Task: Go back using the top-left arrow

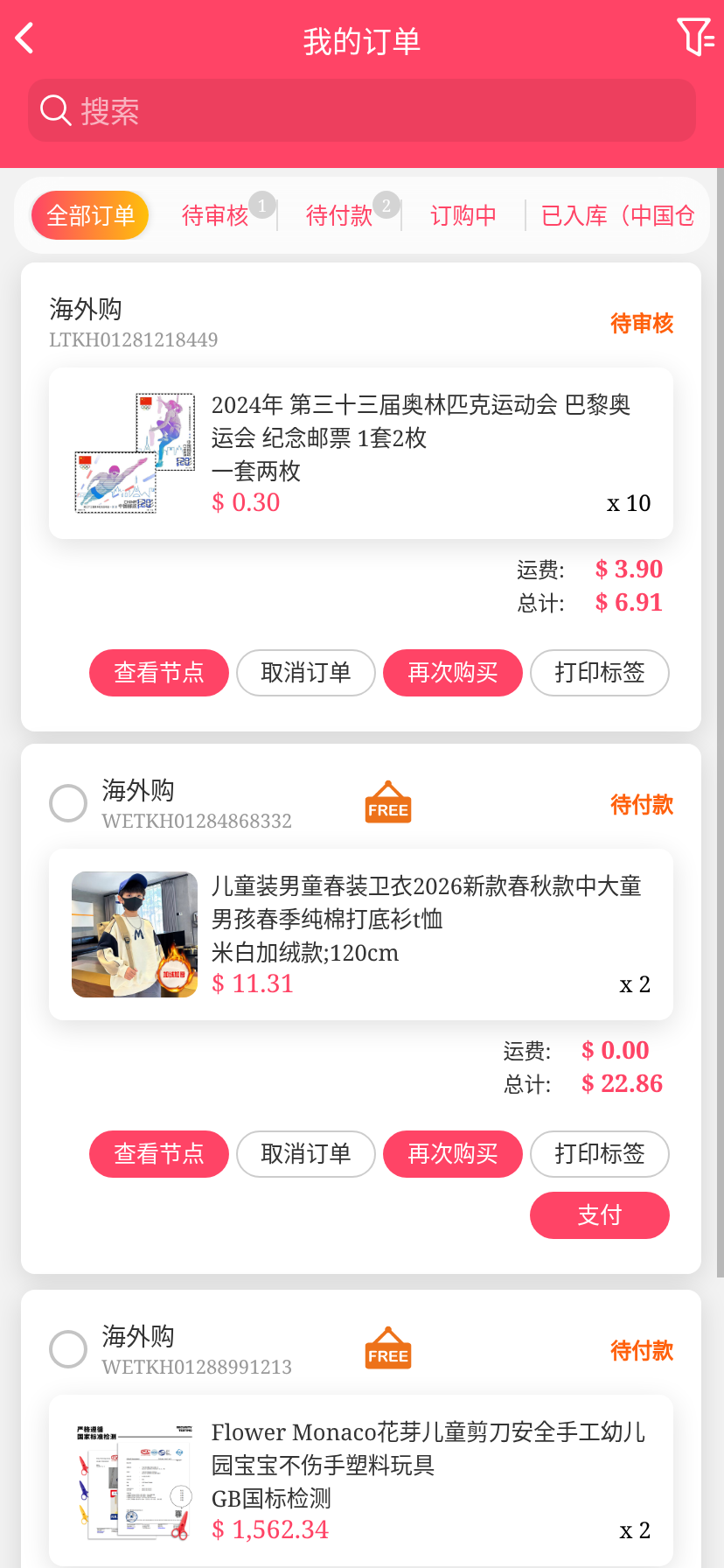Action: [x=24, y=38]
